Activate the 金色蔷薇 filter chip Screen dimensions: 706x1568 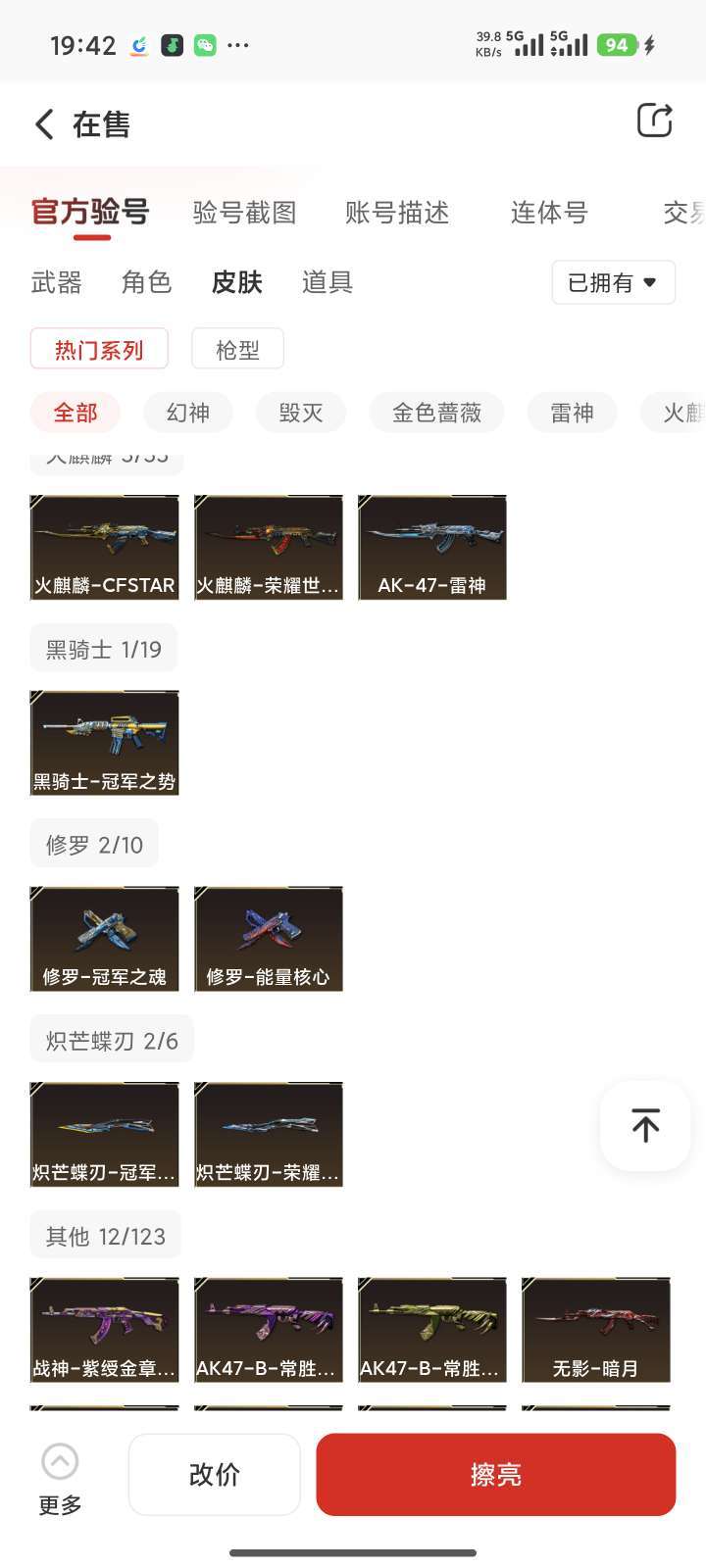[x=436, y=413]
